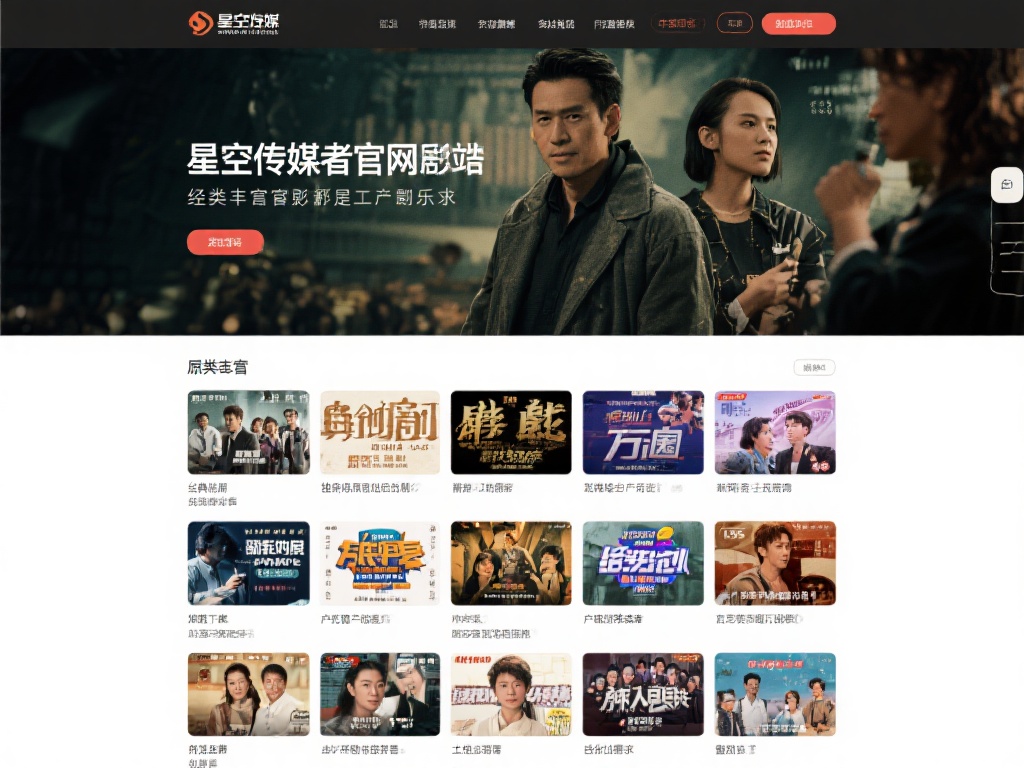
Task: Tap the red button under the hero headline
Action: [x=225, y=242]
